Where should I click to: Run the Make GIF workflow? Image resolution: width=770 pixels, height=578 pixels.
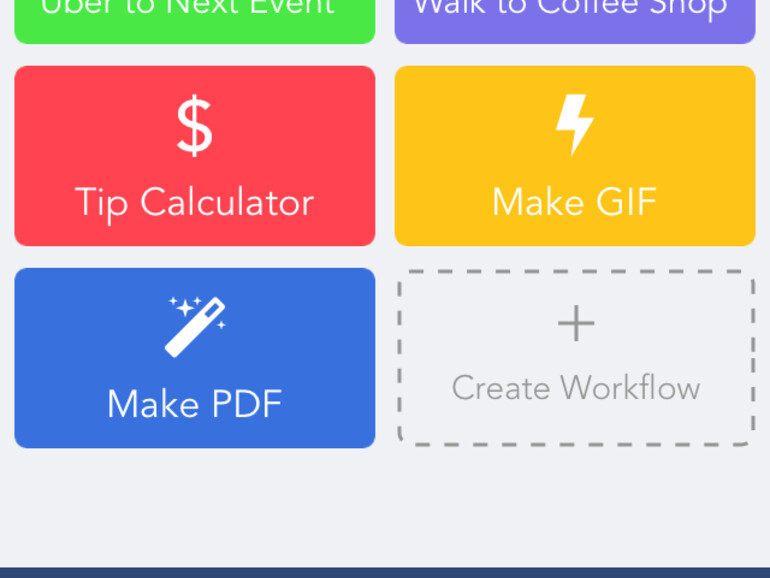[x=574, y=156]
